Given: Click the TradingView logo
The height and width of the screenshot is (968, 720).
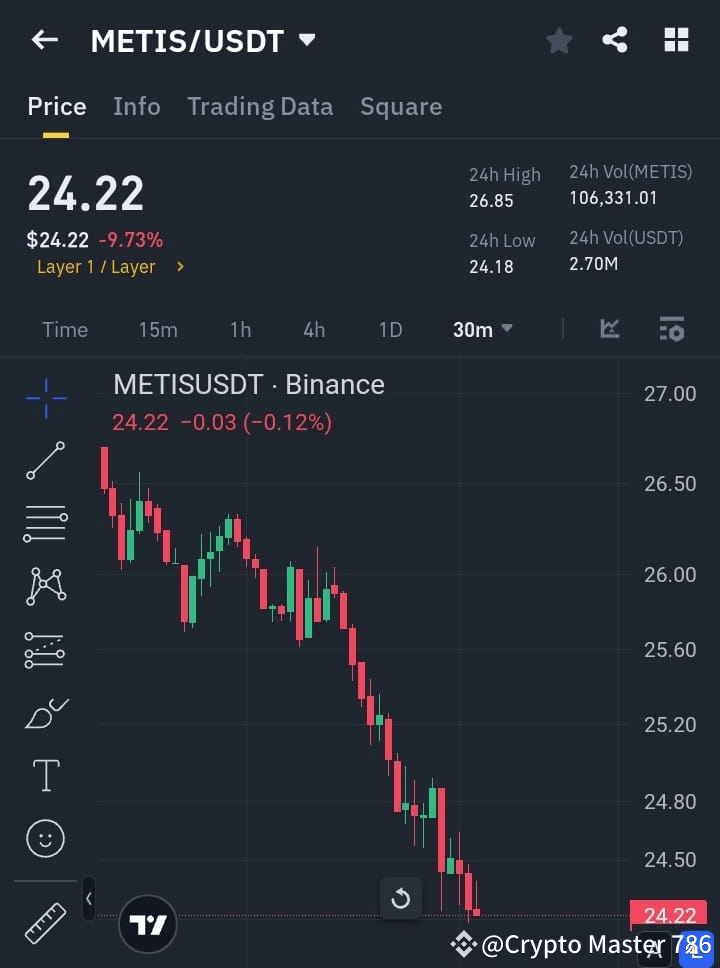Looking at the screenshot, I should pos(148,923).
